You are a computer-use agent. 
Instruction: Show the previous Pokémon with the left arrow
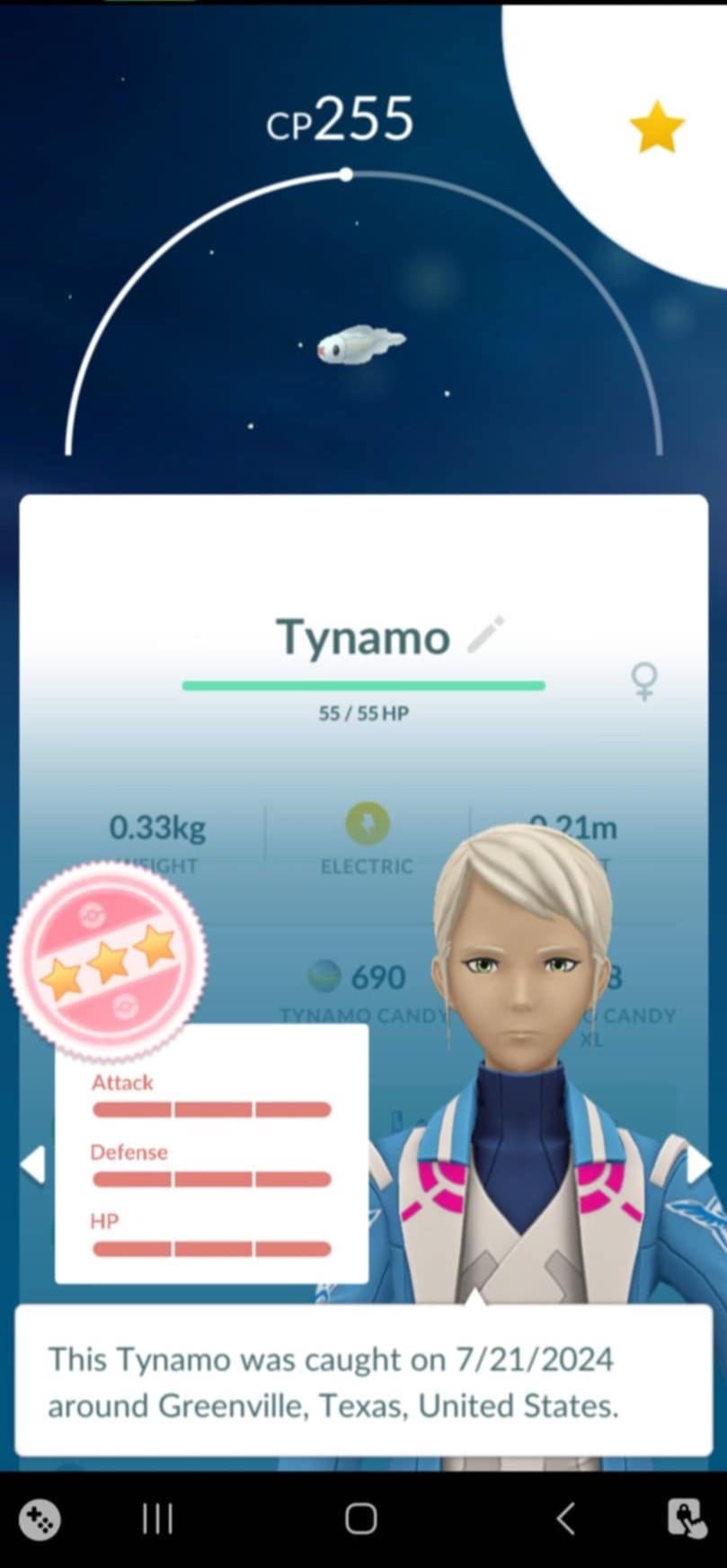[33, 1165]
